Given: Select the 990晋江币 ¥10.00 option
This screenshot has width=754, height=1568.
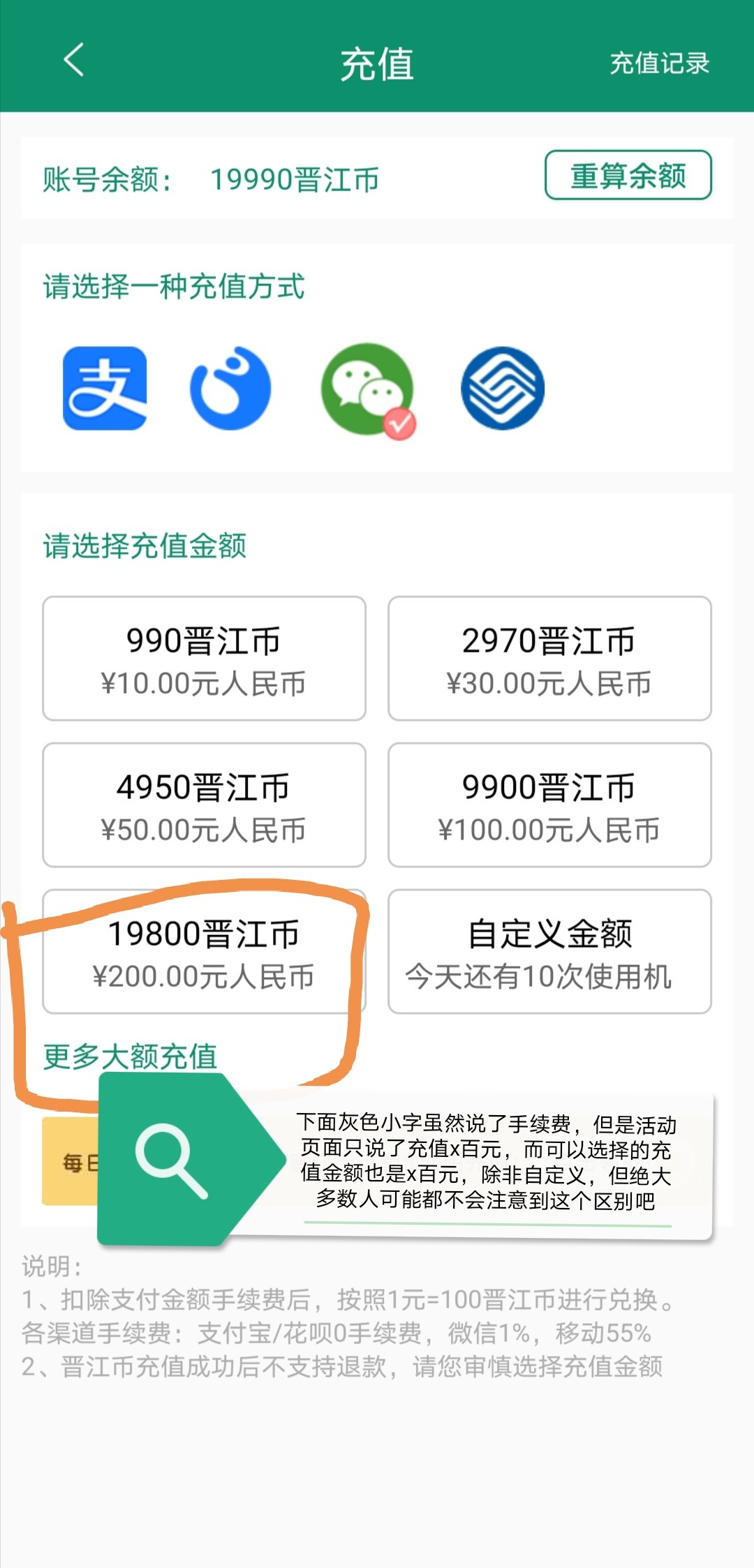Looking at the screenshot, I should pyautogui.click(x=204, y=659).
